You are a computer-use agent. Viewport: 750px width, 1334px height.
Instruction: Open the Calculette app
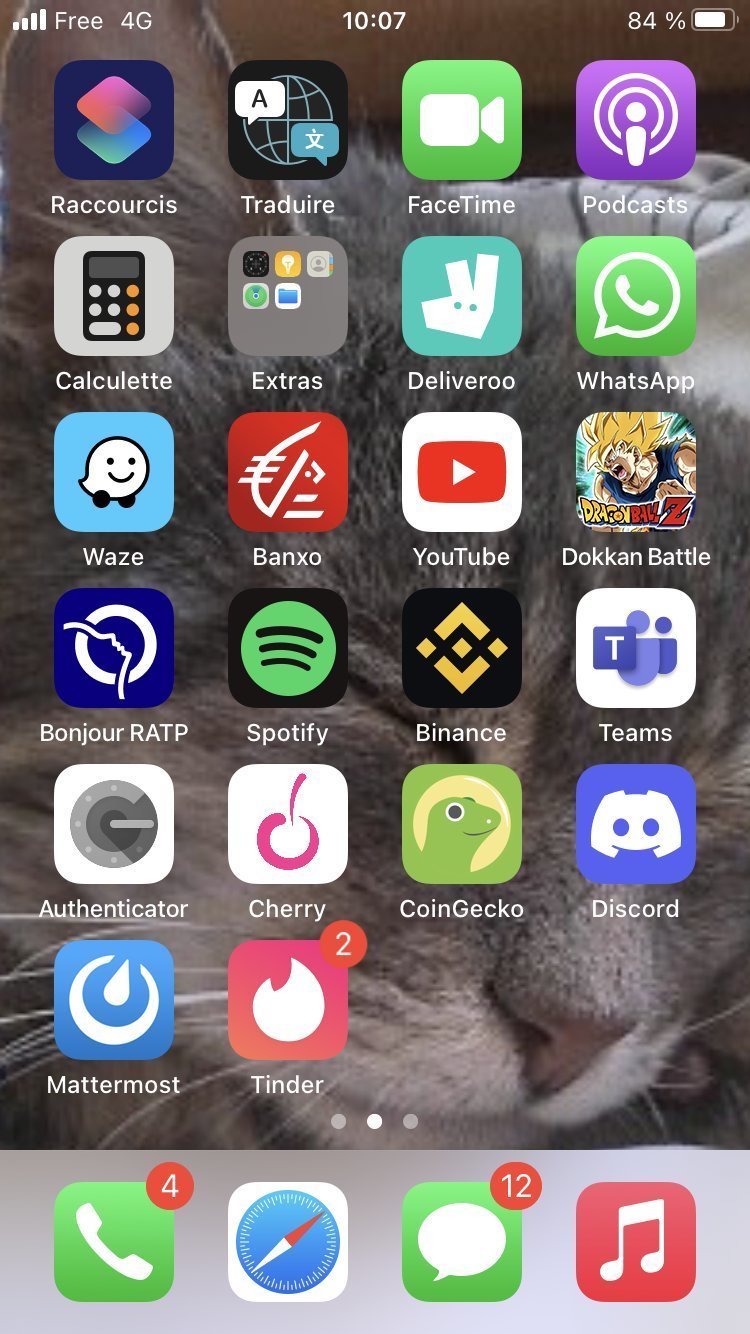click(114, 296)
